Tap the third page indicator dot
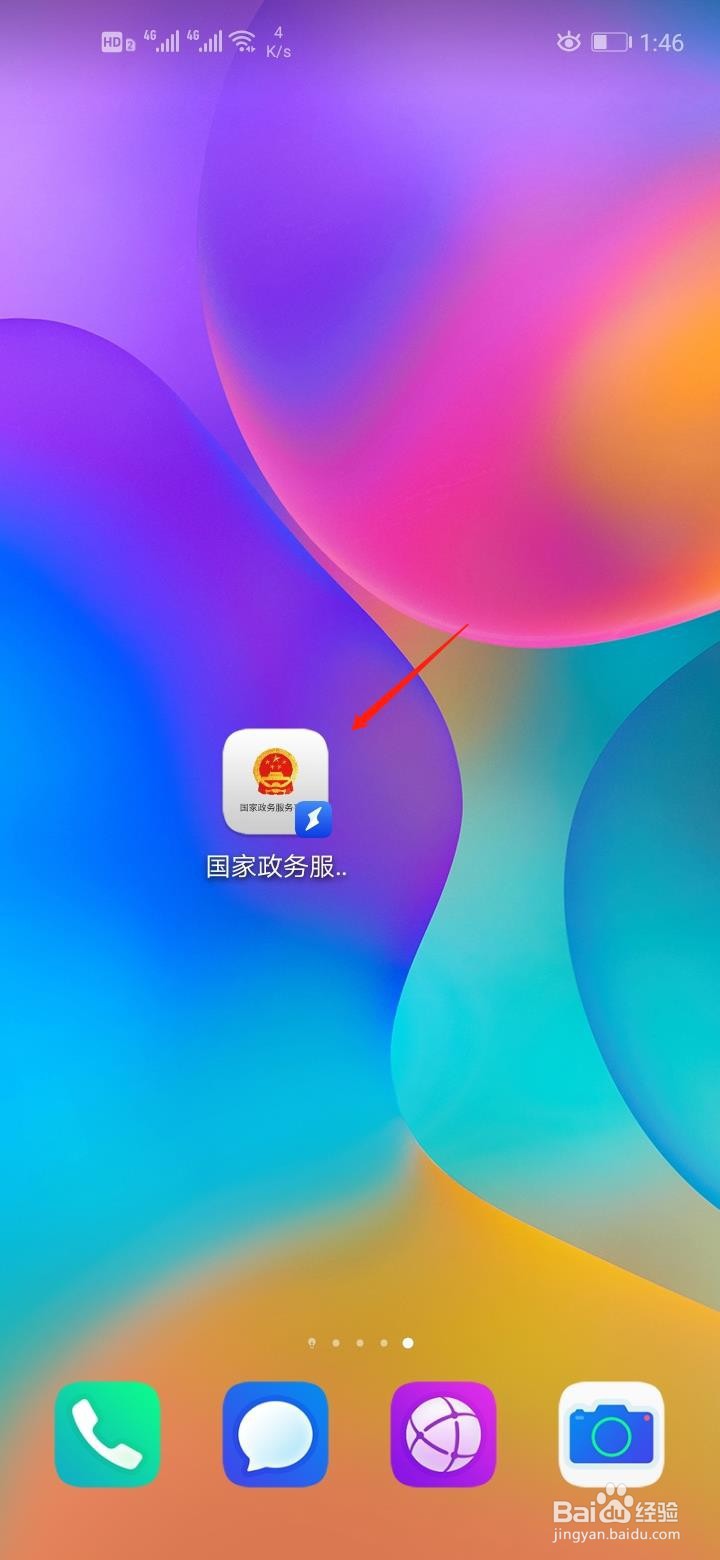This screenshot has height=1560, width=720. (x=360, y=1344)
